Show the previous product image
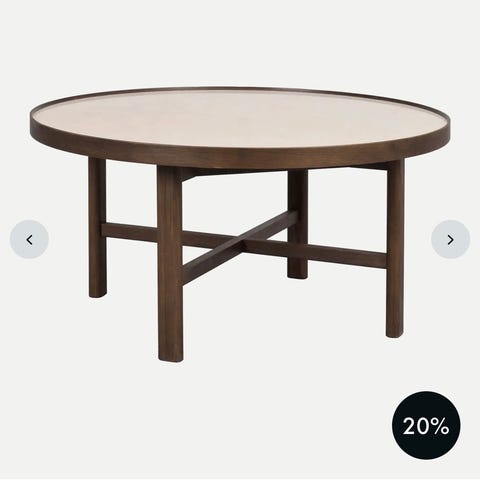Viewport: 480px width, 480px height. (29, 239)
